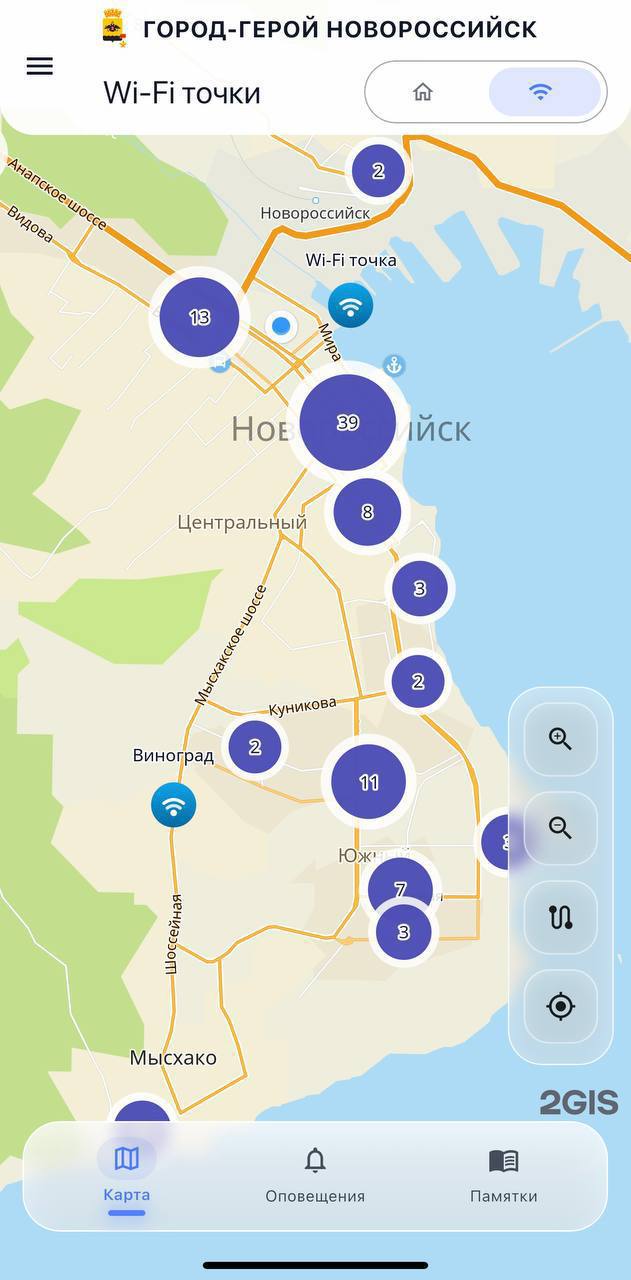Open the 2-point cluster near Куникова
This screenshot has height=1280, width=631.
[254, 747]
